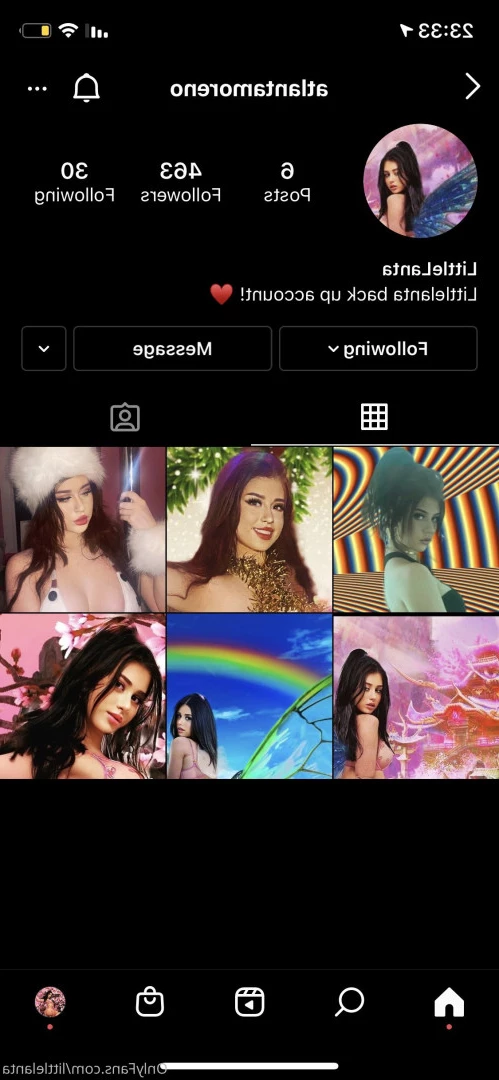The height and width of the screenshot is (1080, 499).
Task: Switch to the posts grid tab
Action: point(374,417)
